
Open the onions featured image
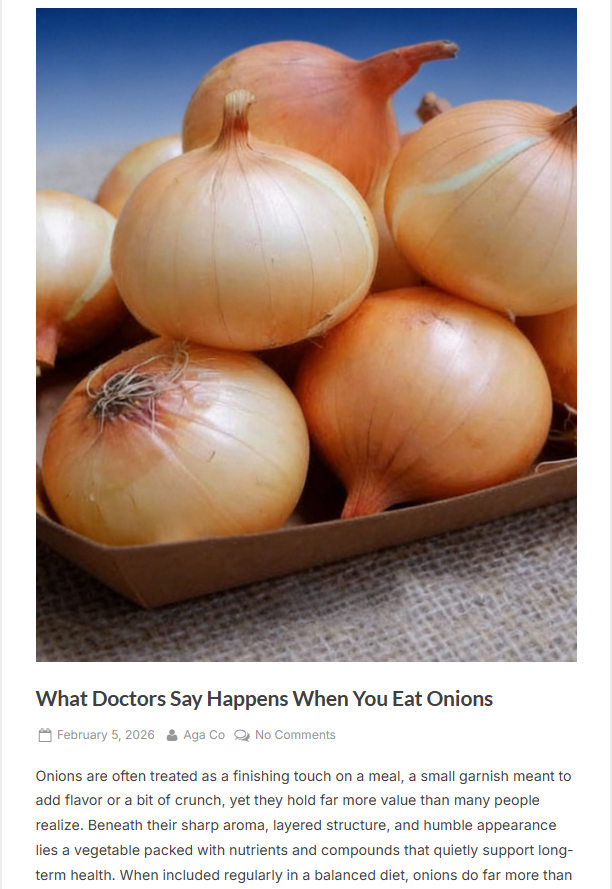coord(306,335)
